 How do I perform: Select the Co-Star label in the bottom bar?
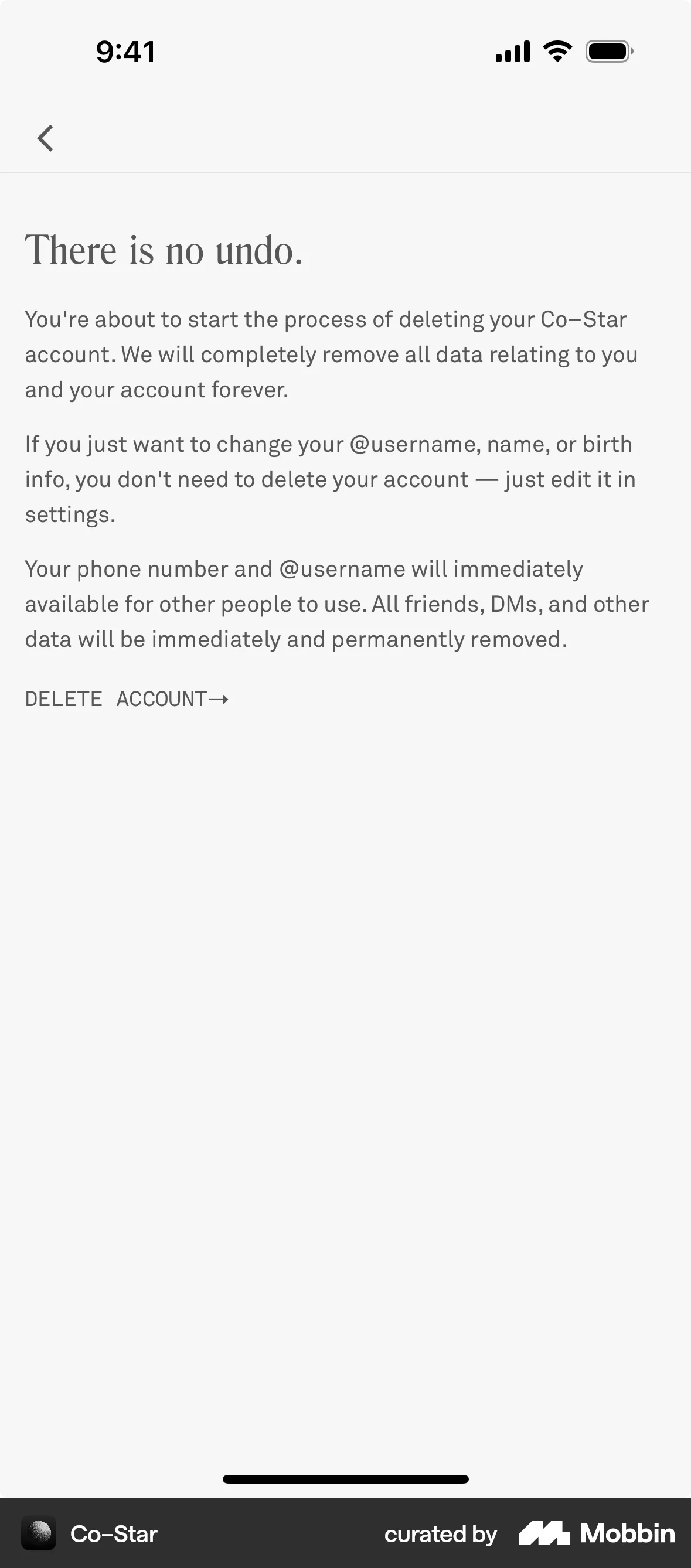tap(113, 1534)
